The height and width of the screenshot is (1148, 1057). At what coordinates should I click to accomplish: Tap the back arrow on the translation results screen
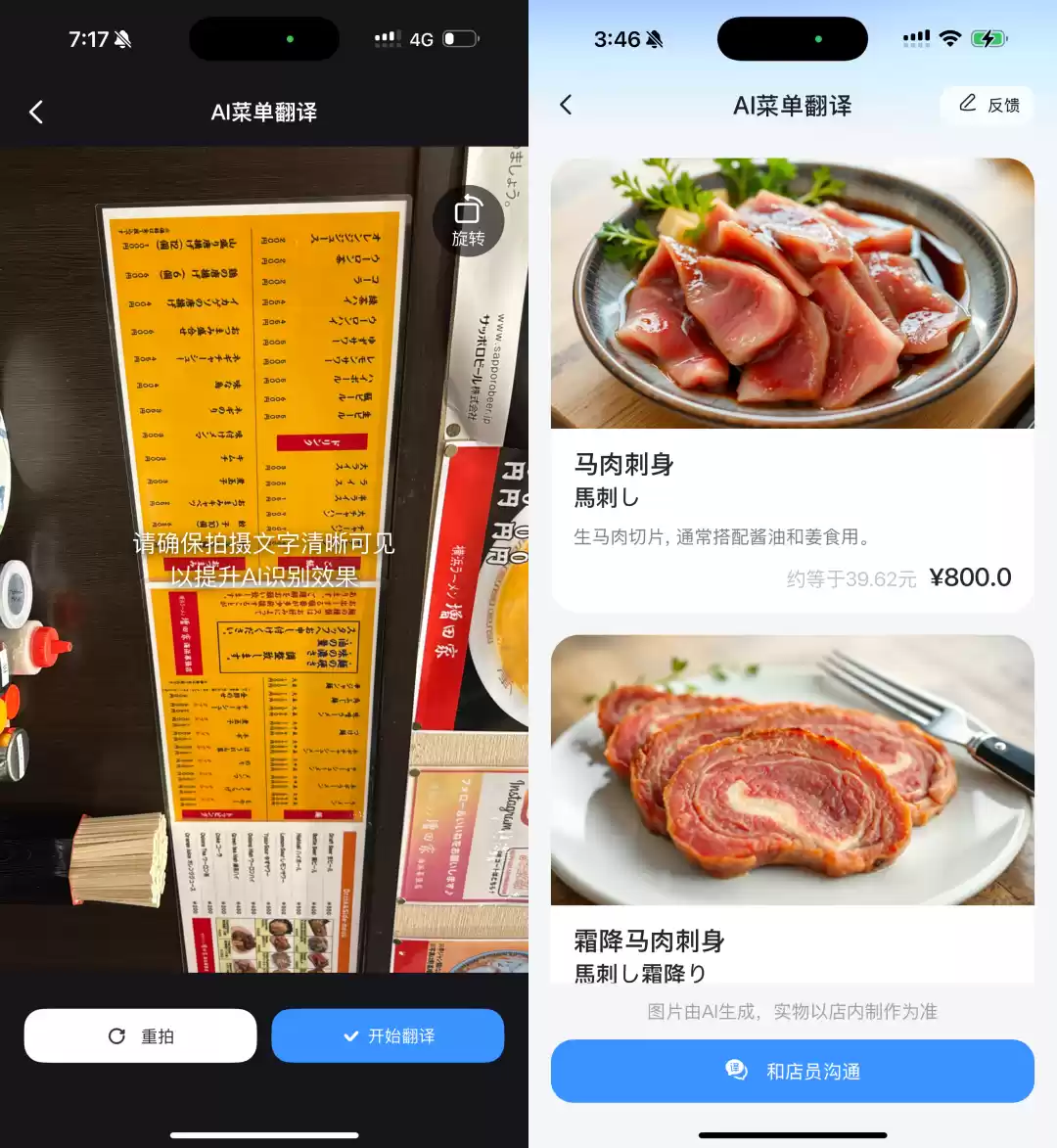(567, 105)
